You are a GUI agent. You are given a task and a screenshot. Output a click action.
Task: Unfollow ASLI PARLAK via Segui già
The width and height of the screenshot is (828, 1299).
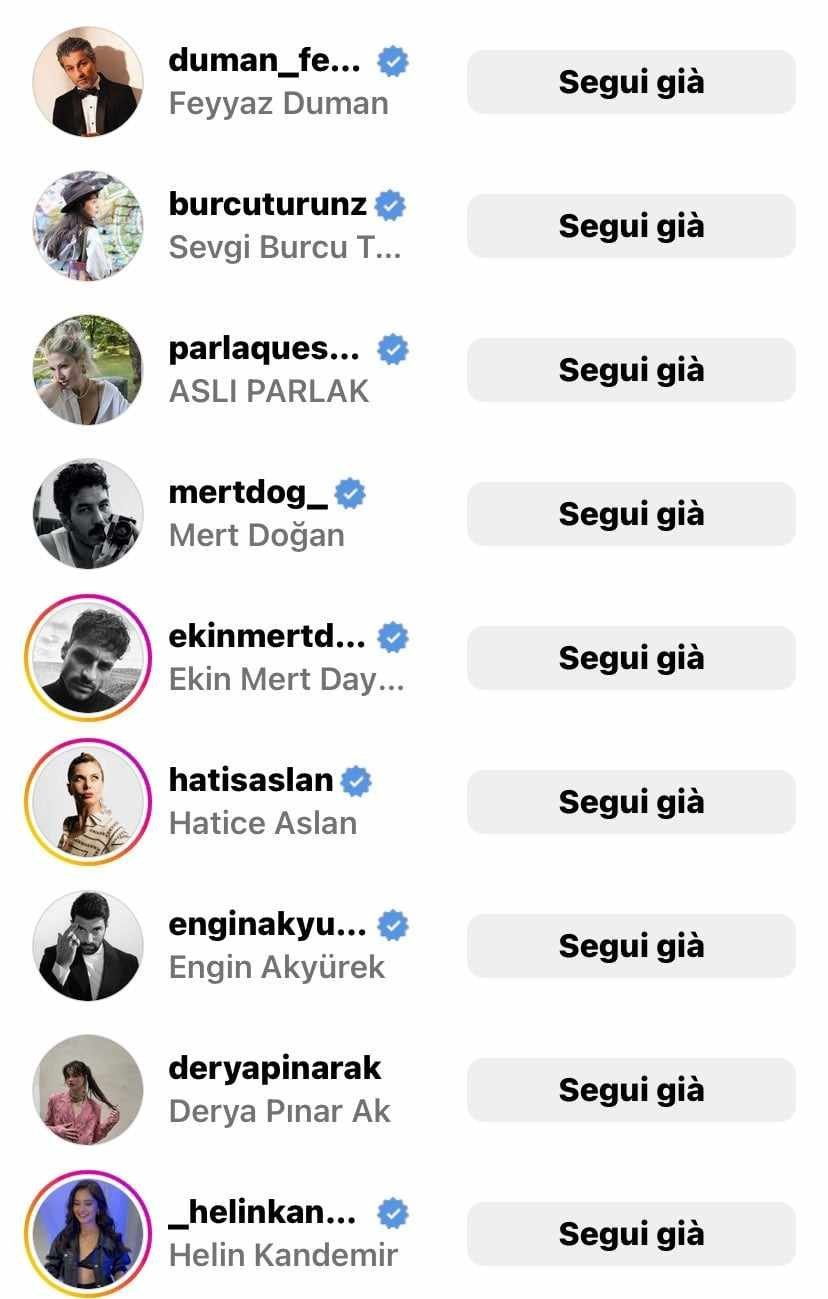coord(631,370)
